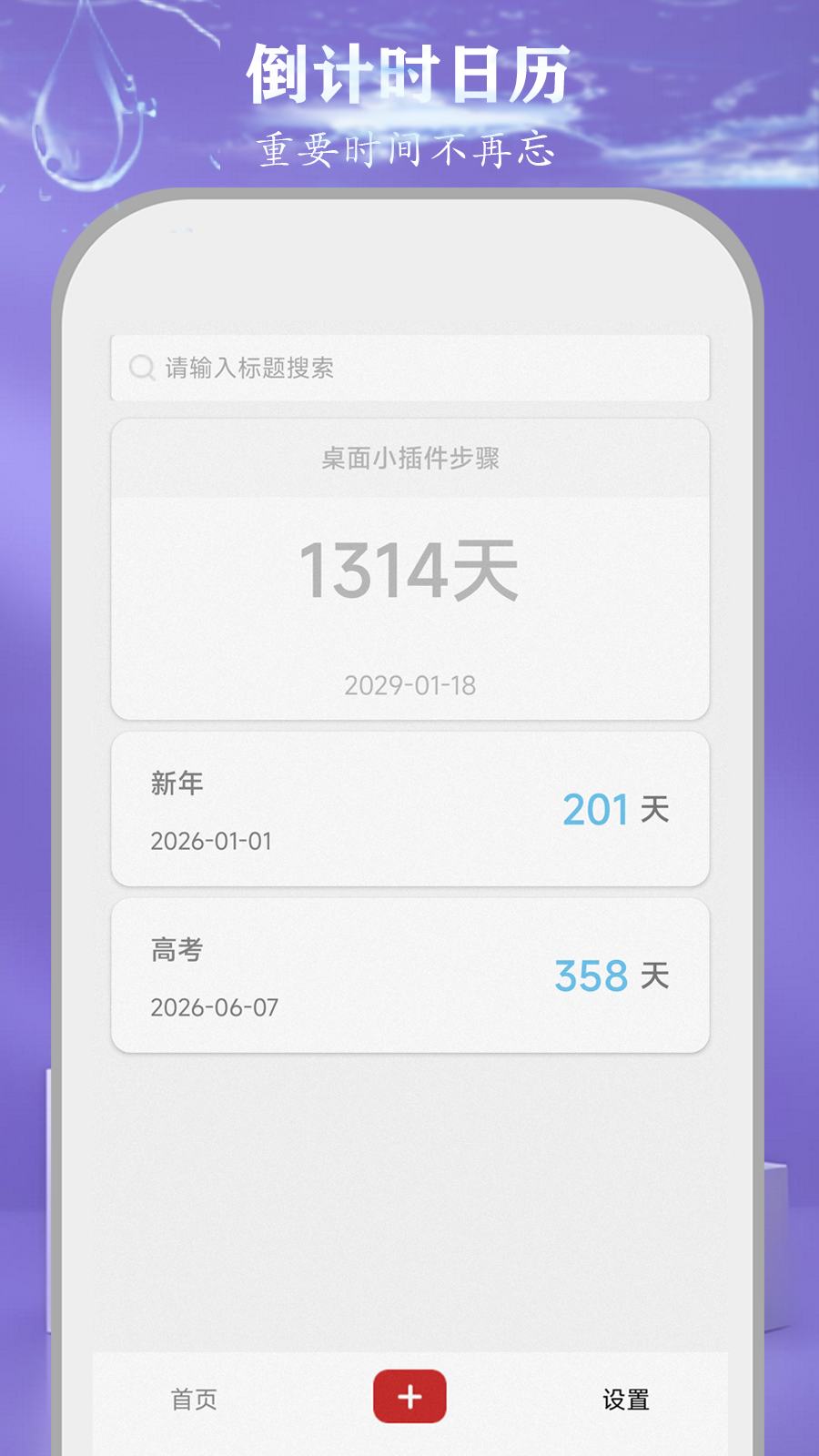The width and height of the screenshot is (819, 1456).
Task: Tap the red plus icon to add countdown
Action: coord(409,1396)
